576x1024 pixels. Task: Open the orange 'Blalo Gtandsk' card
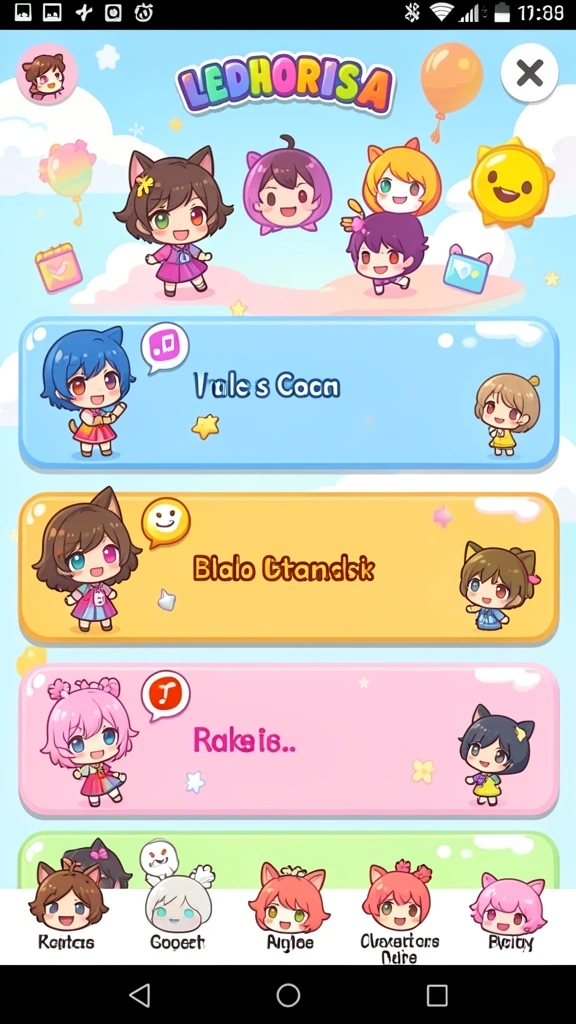[289, 568]
